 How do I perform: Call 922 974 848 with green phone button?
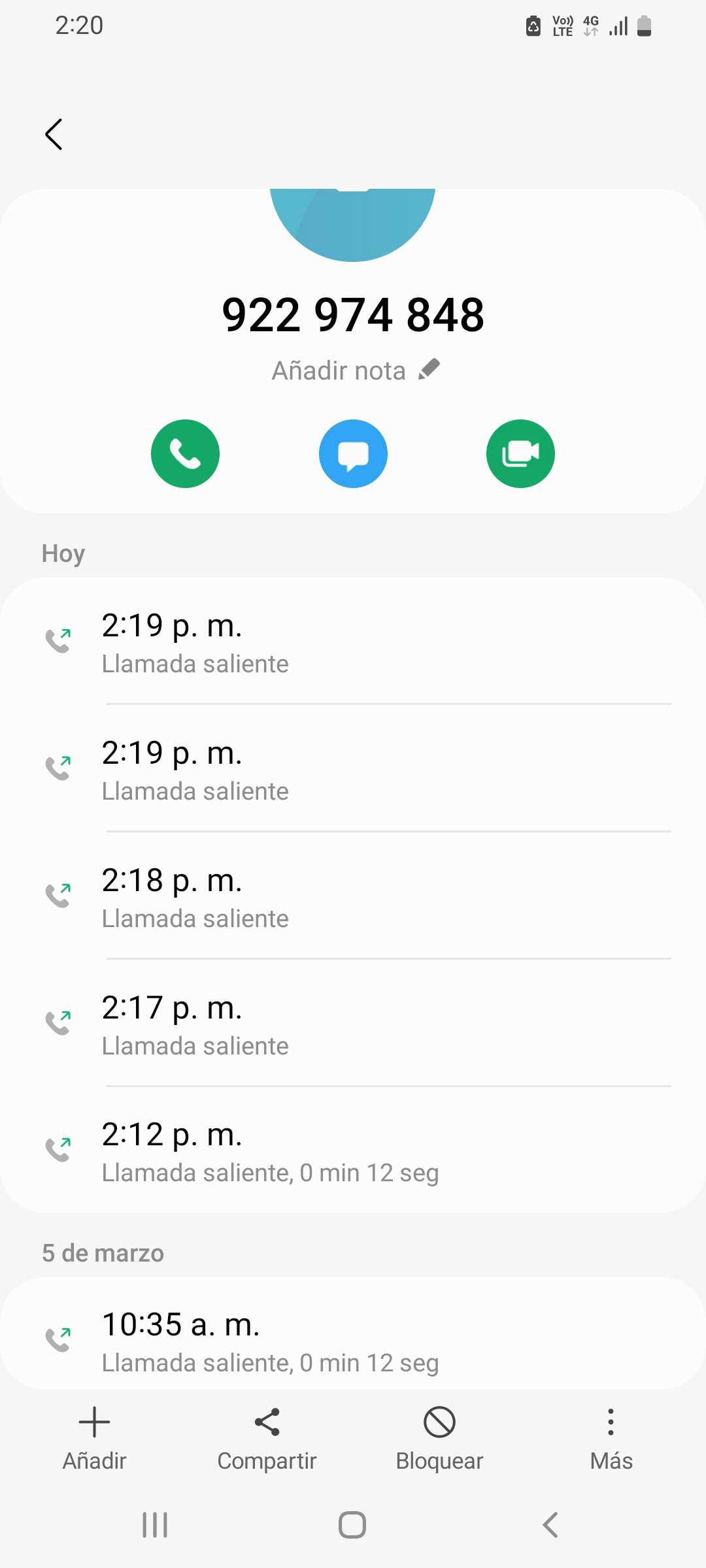[185, 454]
